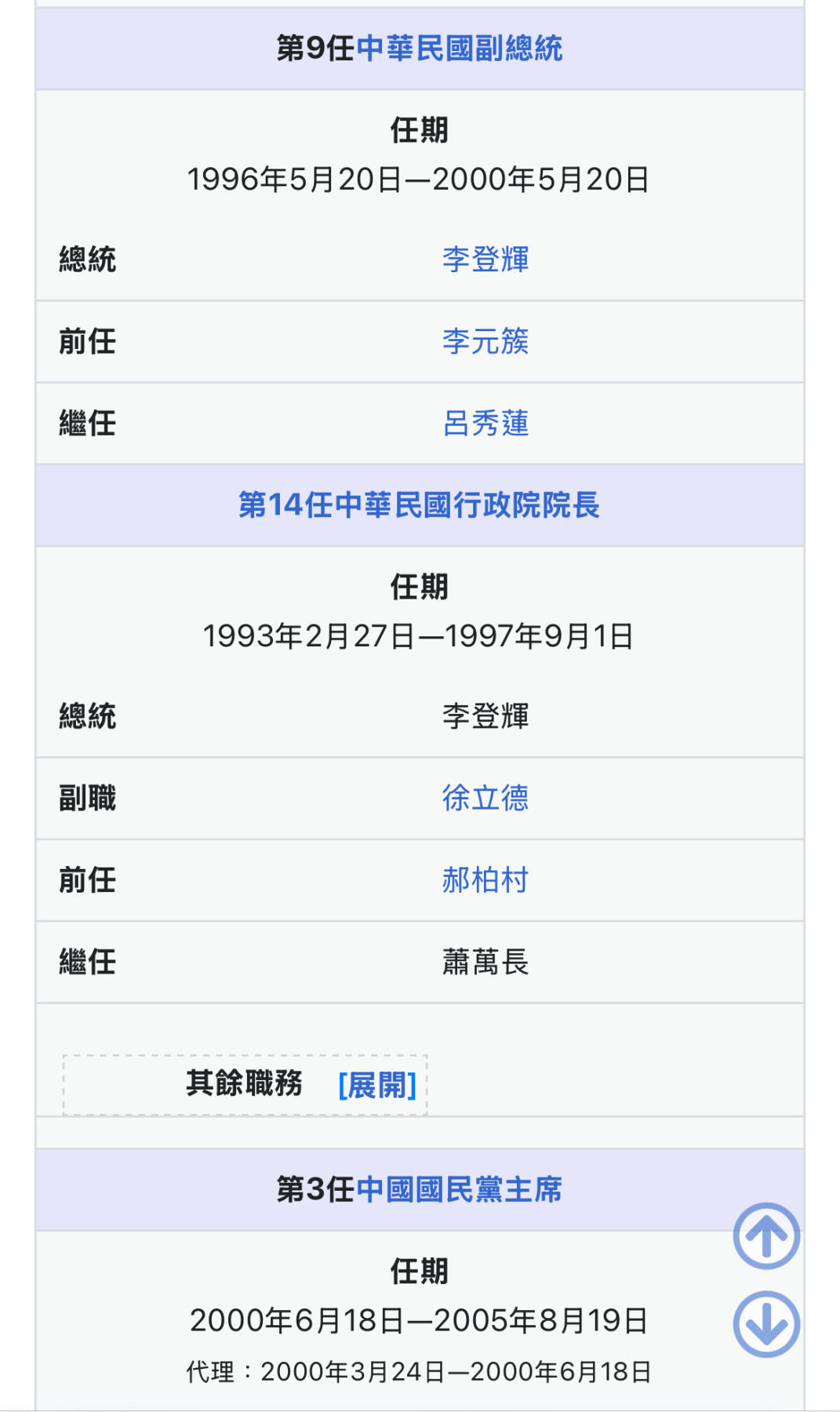
Task: Click the 李元簇 predecessor link
Action: point(485,340)
